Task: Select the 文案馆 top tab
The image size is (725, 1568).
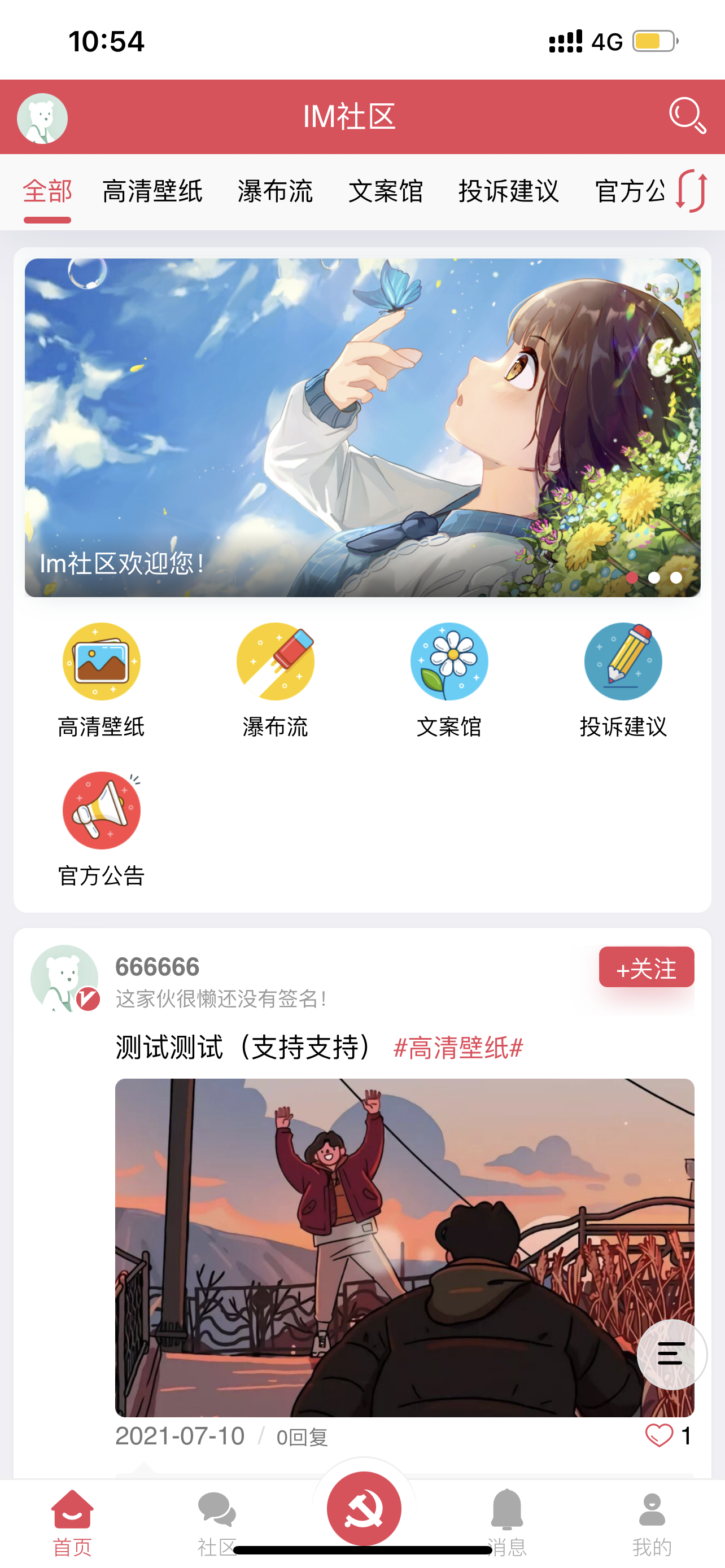Action: 385,191
